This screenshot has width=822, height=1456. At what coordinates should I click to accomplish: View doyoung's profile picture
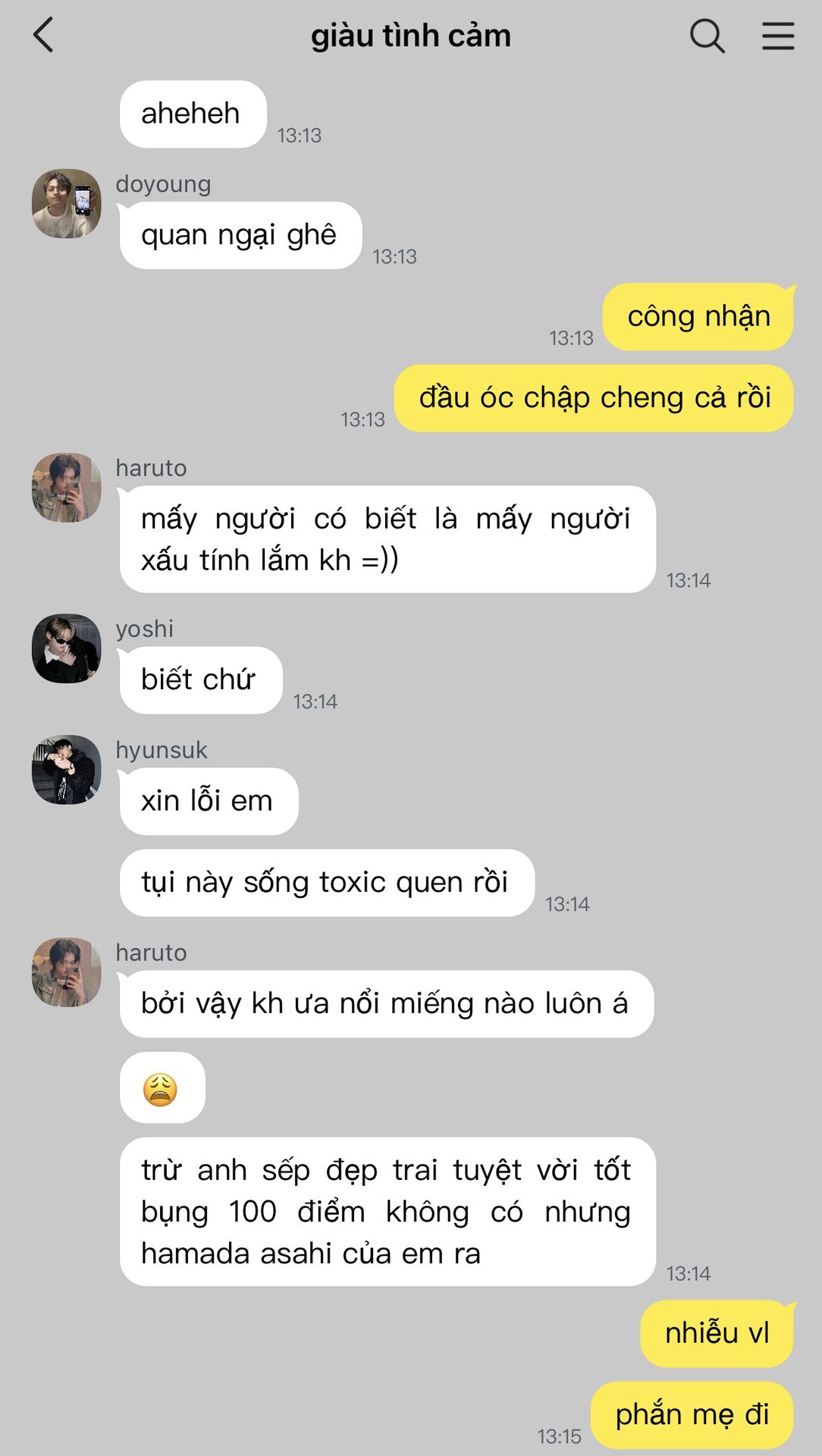tap(67, 203)
